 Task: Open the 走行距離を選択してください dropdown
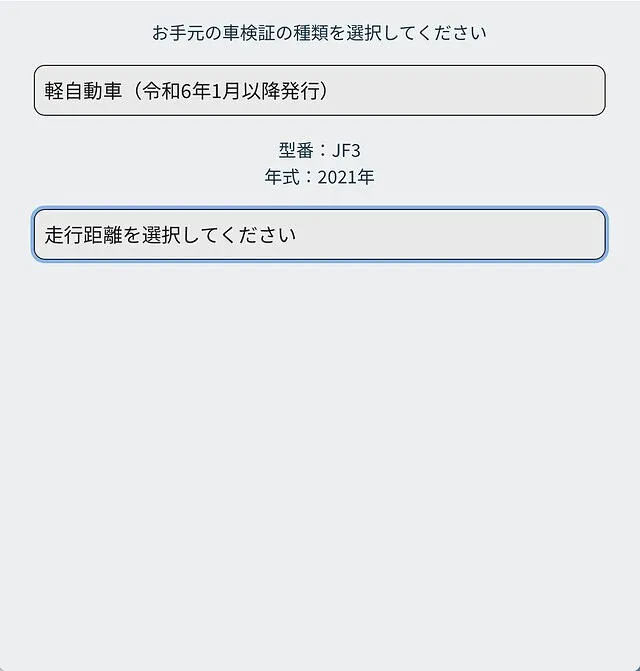coord(319,235)
